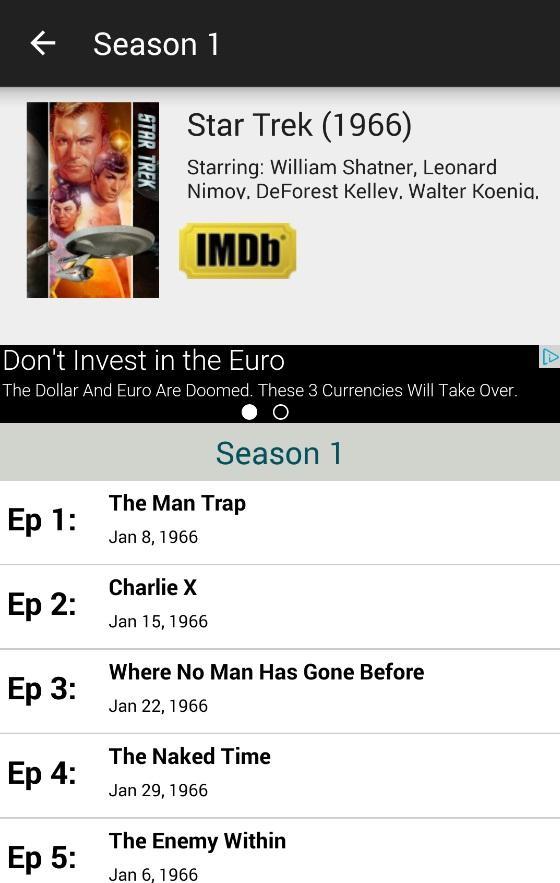Open Ep 4: The Naked Time
This screenshot has width=560, height=883.
pos(280,775)
